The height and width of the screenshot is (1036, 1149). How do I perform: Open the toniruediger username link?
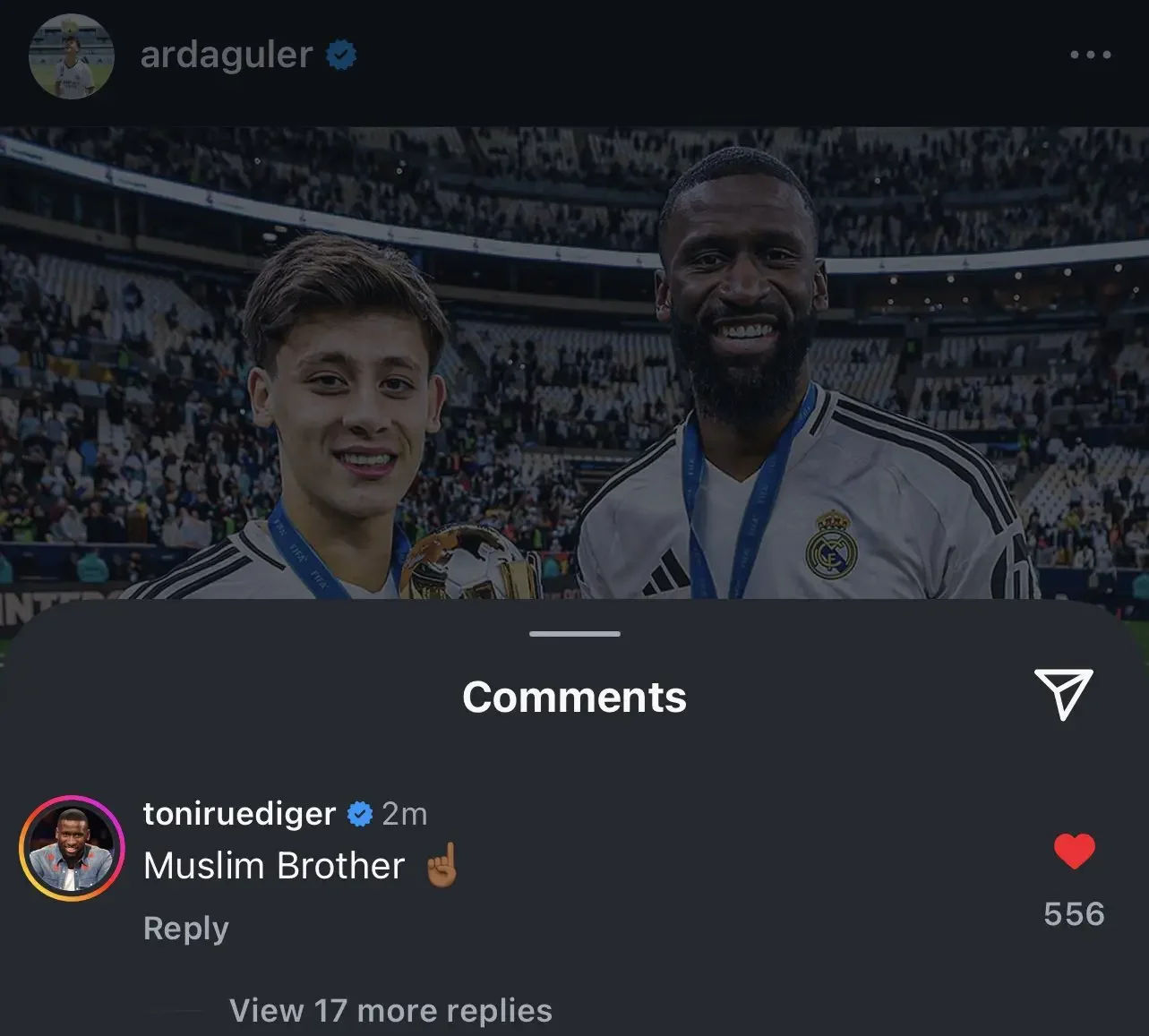[239, 814]
